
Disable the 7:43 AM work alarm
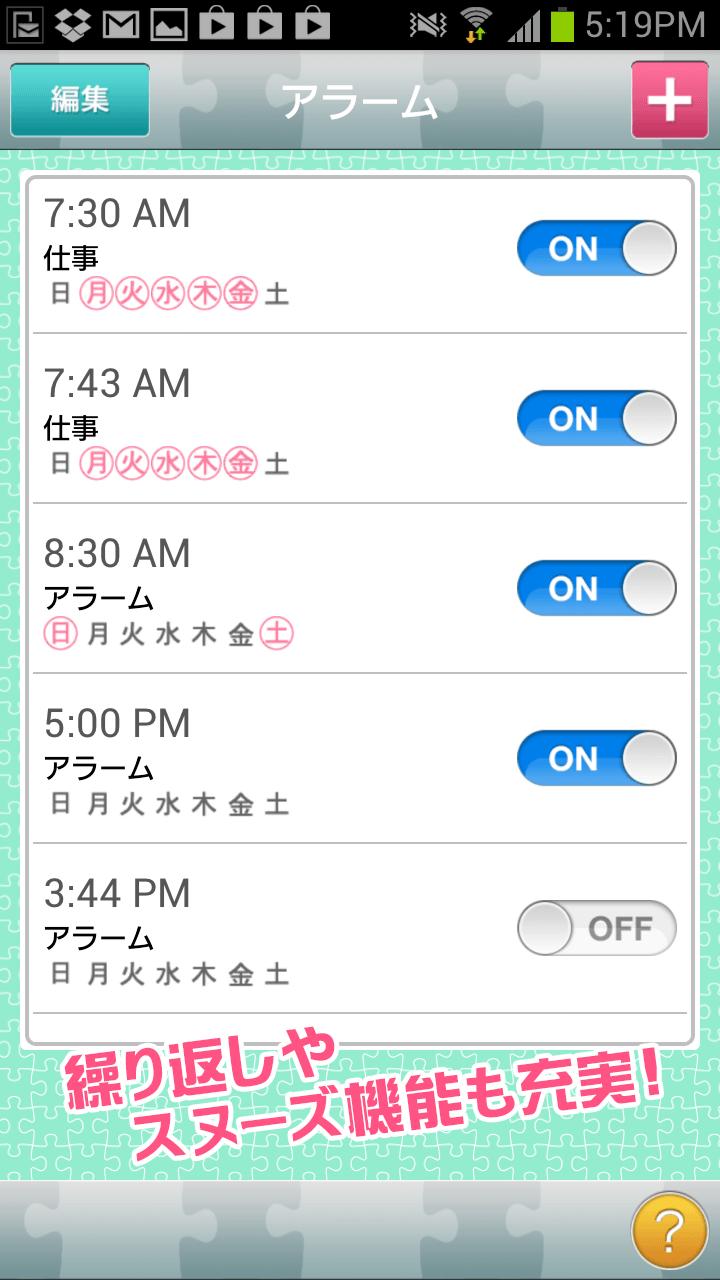pos(595,419)
